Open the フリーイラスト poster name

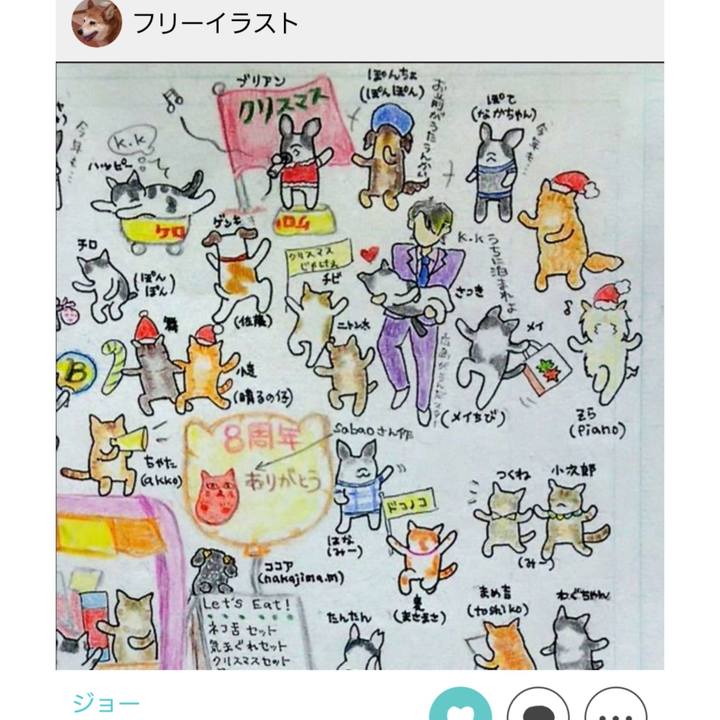pos(216,24)
